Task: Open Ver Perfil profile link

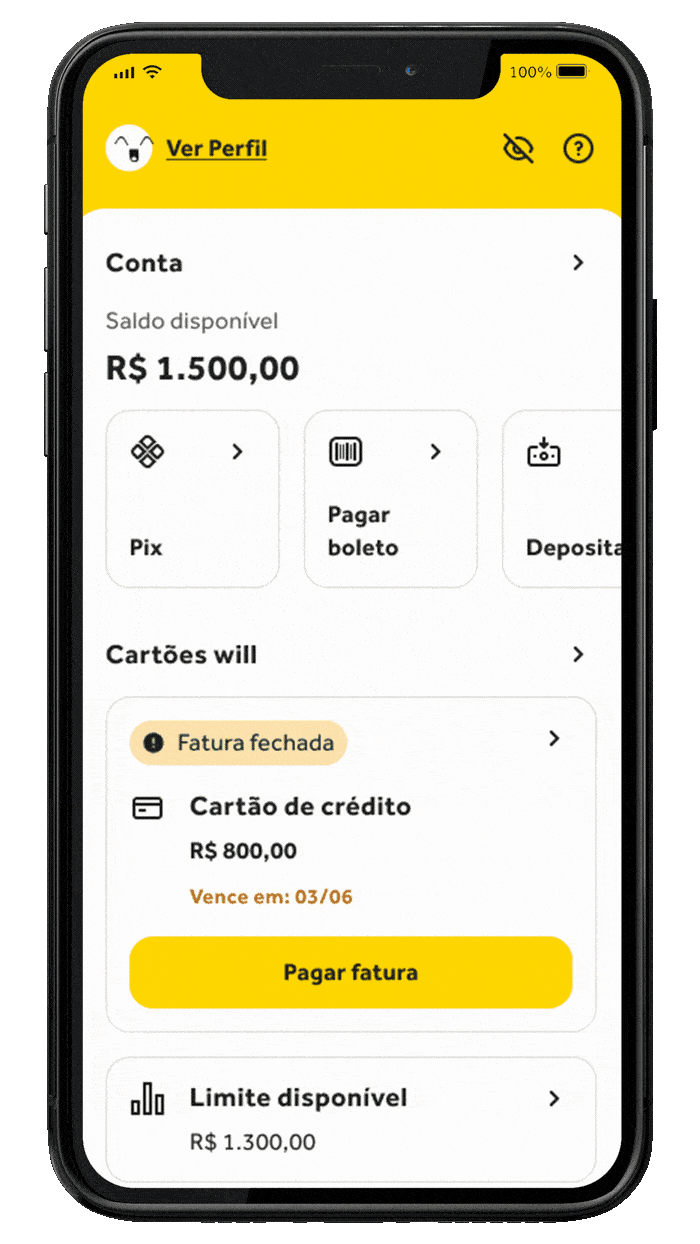Action: tap(216, 149)
